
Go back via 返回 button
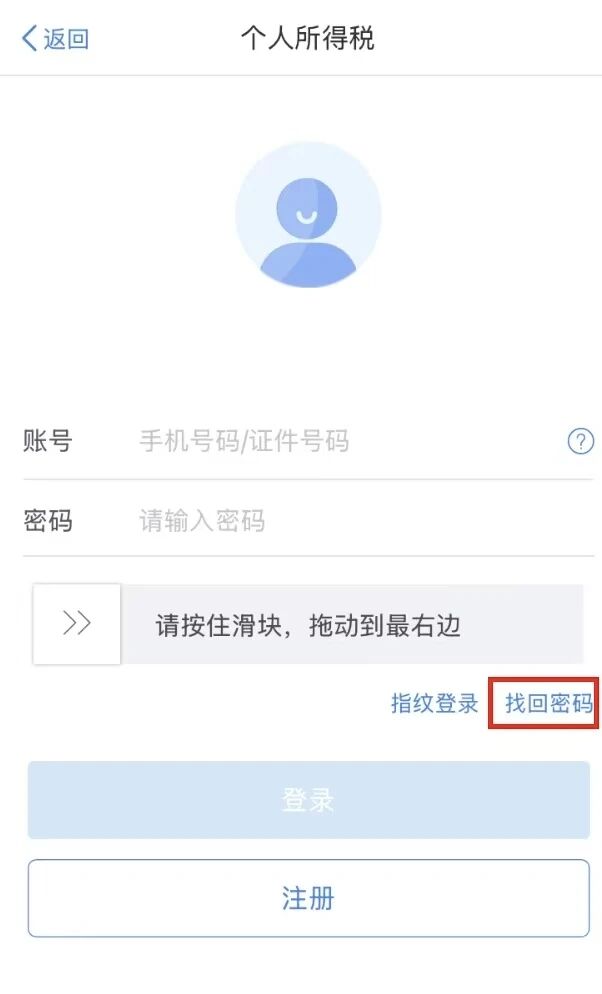(x=55, y=40)
